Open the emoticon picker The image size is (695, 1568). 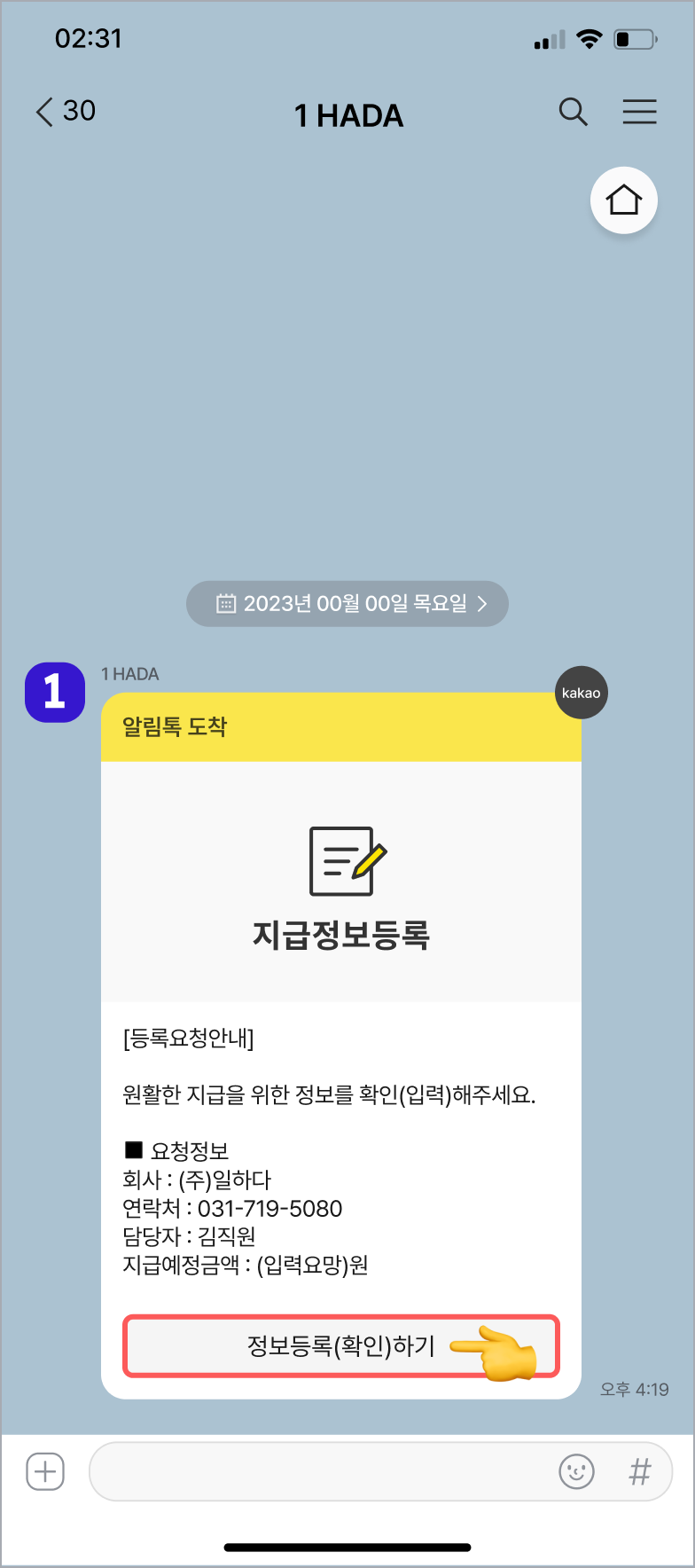pyautogui.click(x=576, y=1471)
